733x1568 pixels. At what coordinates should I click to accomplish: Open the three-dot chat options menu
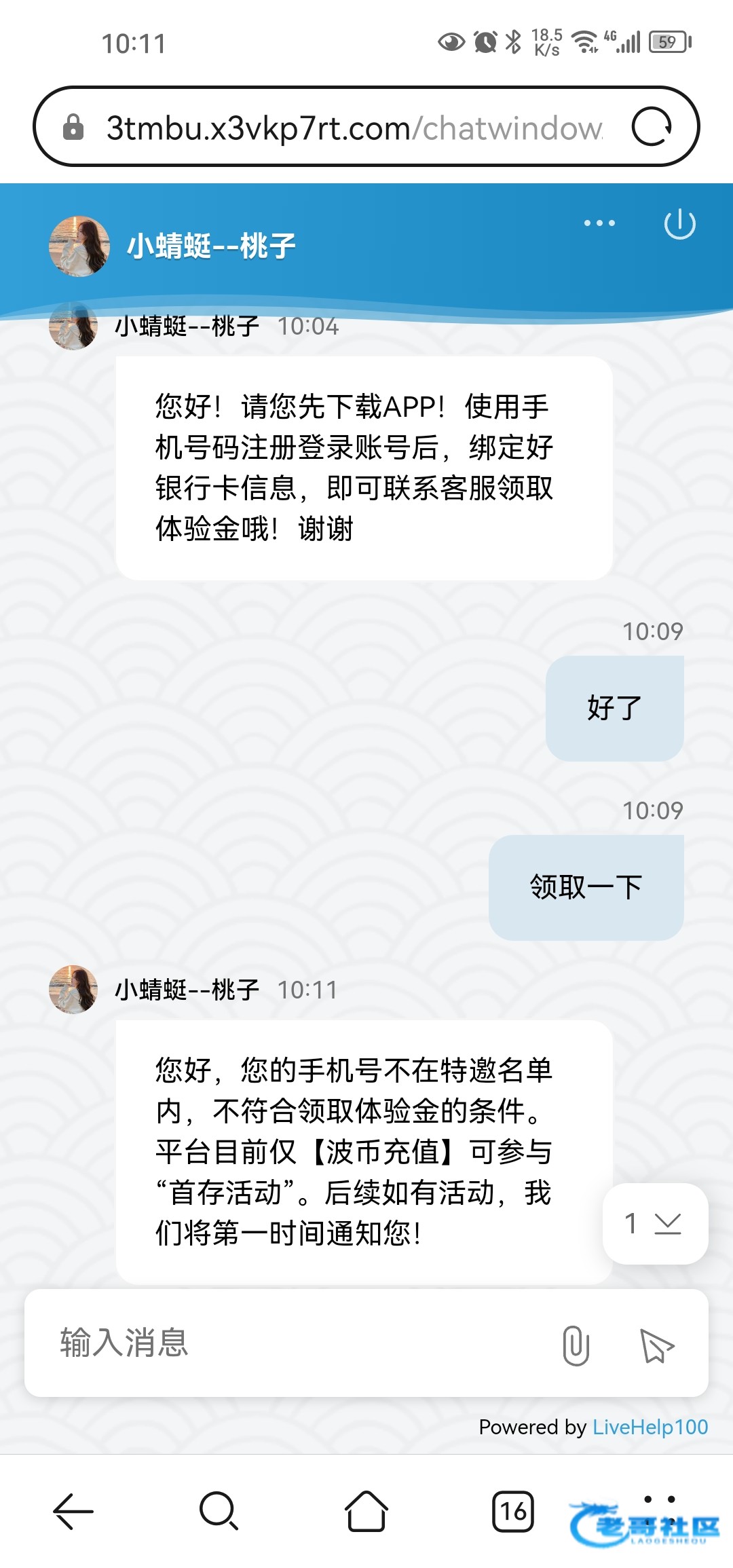click(599, 223)
